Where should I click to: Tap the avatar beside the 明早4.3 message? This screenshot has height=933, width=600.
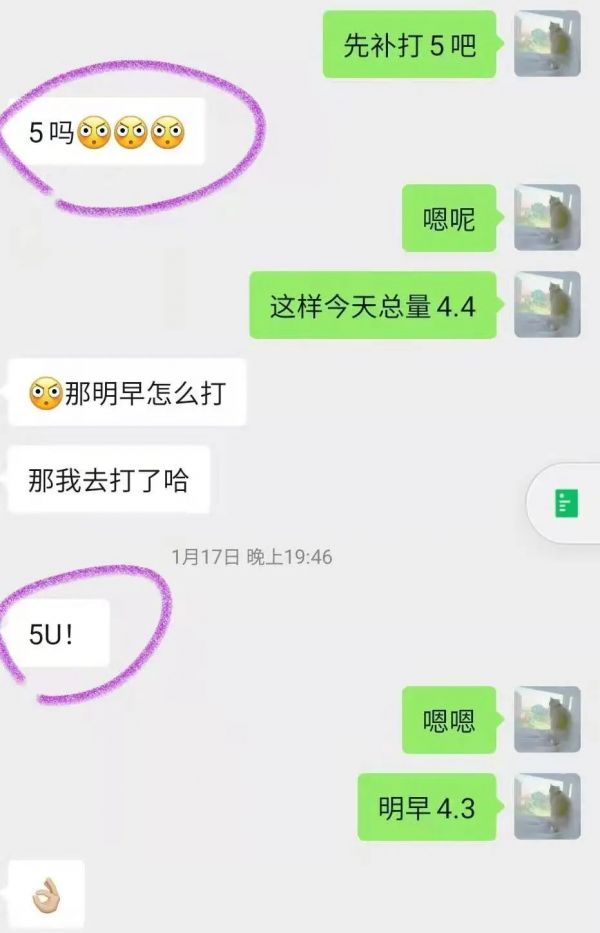547,806
